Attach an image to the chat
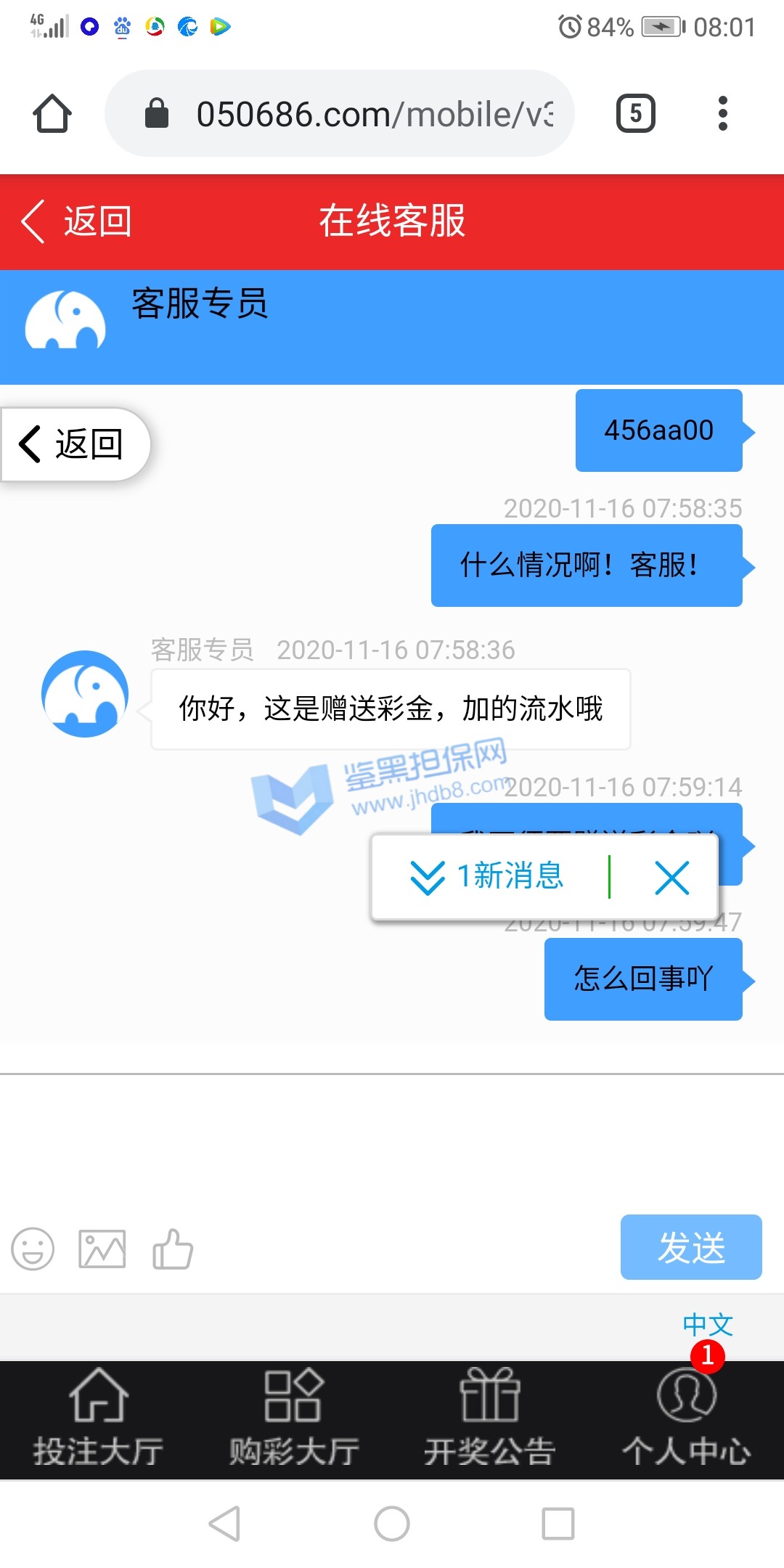The image size is (784, 1568). (x=102, y=1249)
